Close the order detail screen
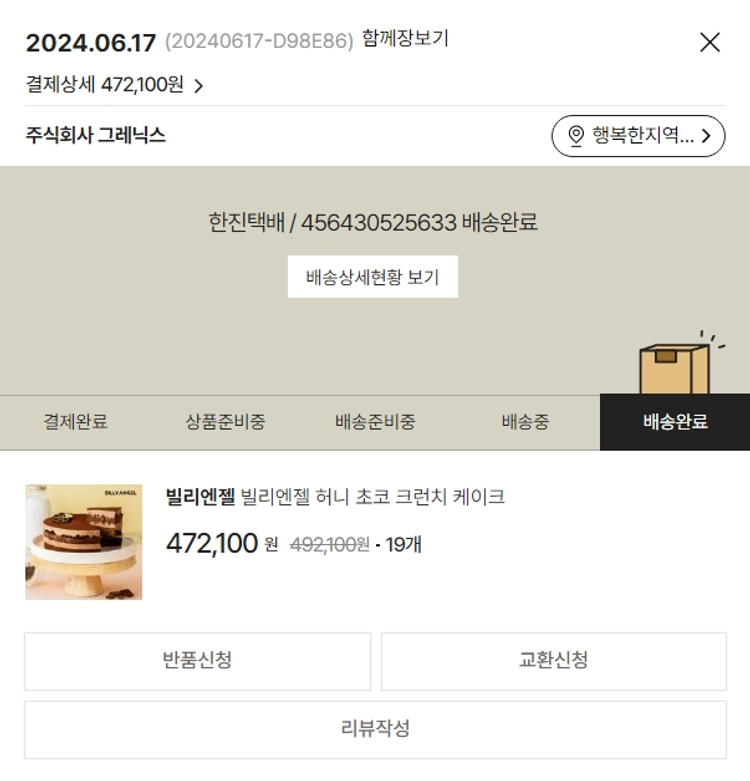750x781 pixels. click(x=709, y=42)
